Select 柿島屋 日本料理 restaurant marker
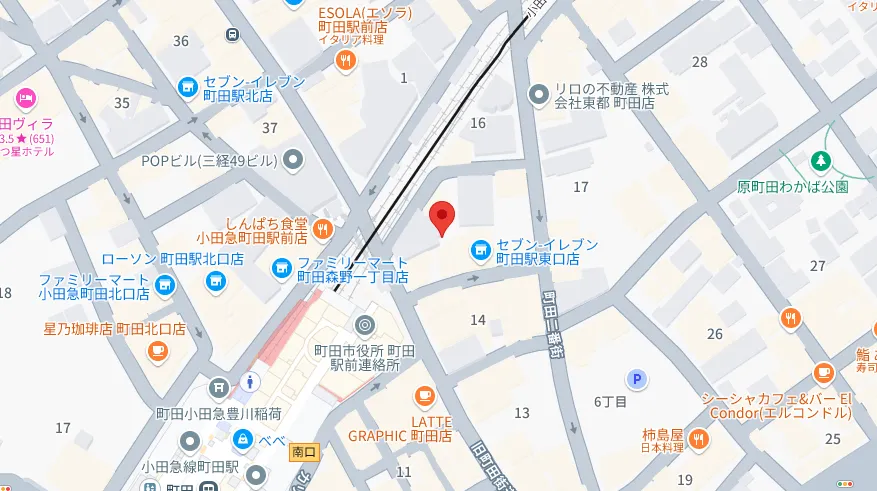The height and width of the screenshot is (491, 877). point(698,438)
